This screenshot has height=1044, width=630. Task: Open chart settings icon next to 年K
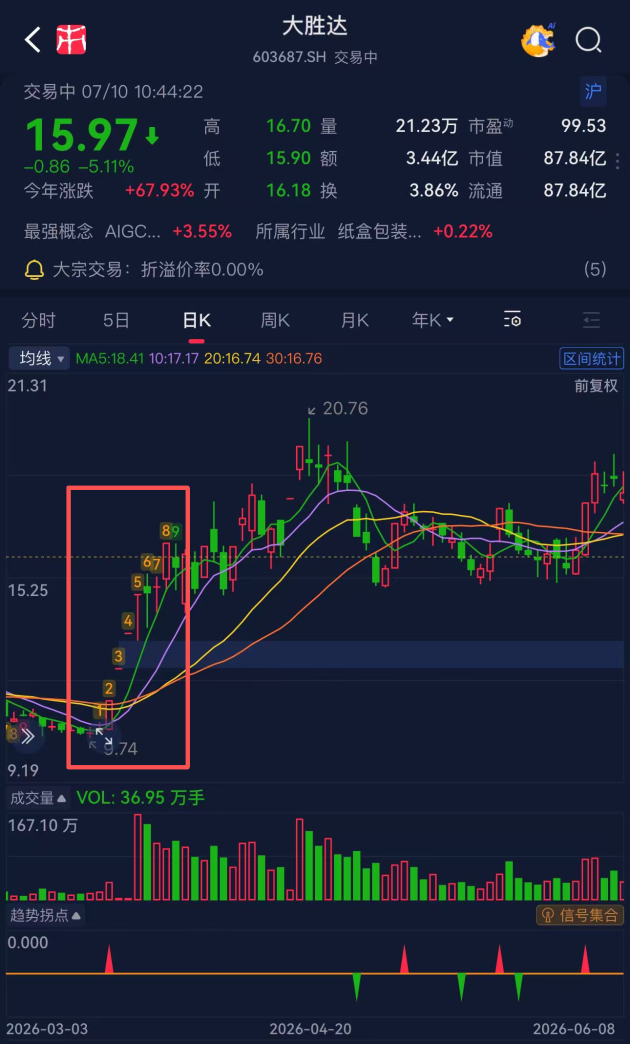point(512,320)
